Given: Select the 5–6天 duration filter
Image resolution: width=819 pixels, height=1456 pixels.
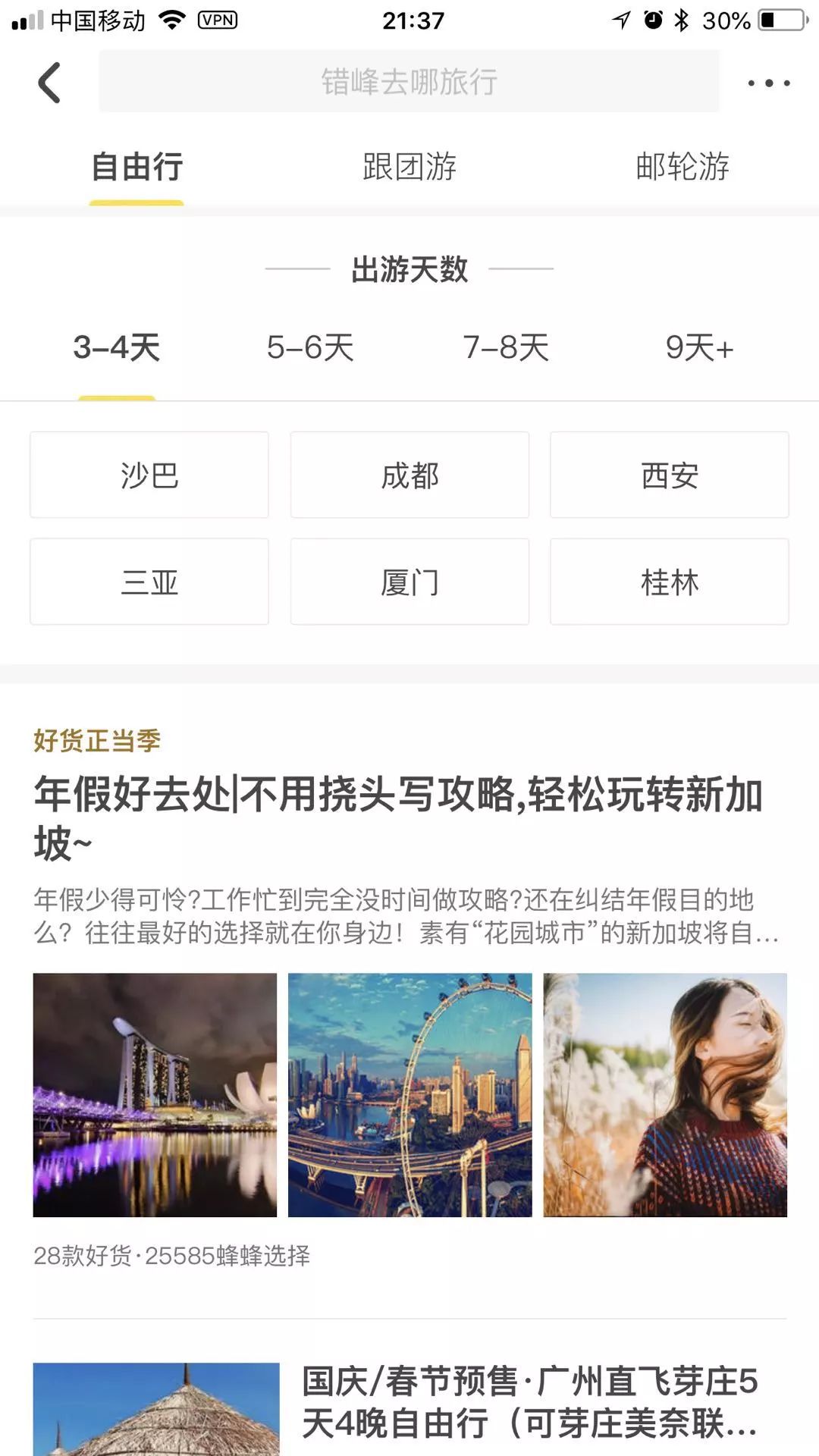Looking at the screenshot, I should [x=310, y=348].
